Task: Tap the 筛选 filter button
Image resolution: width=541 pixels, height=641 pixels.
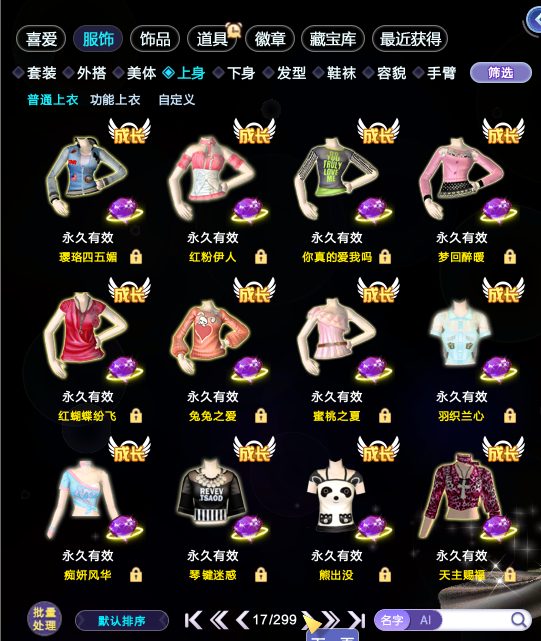Action: coord(501,73)
